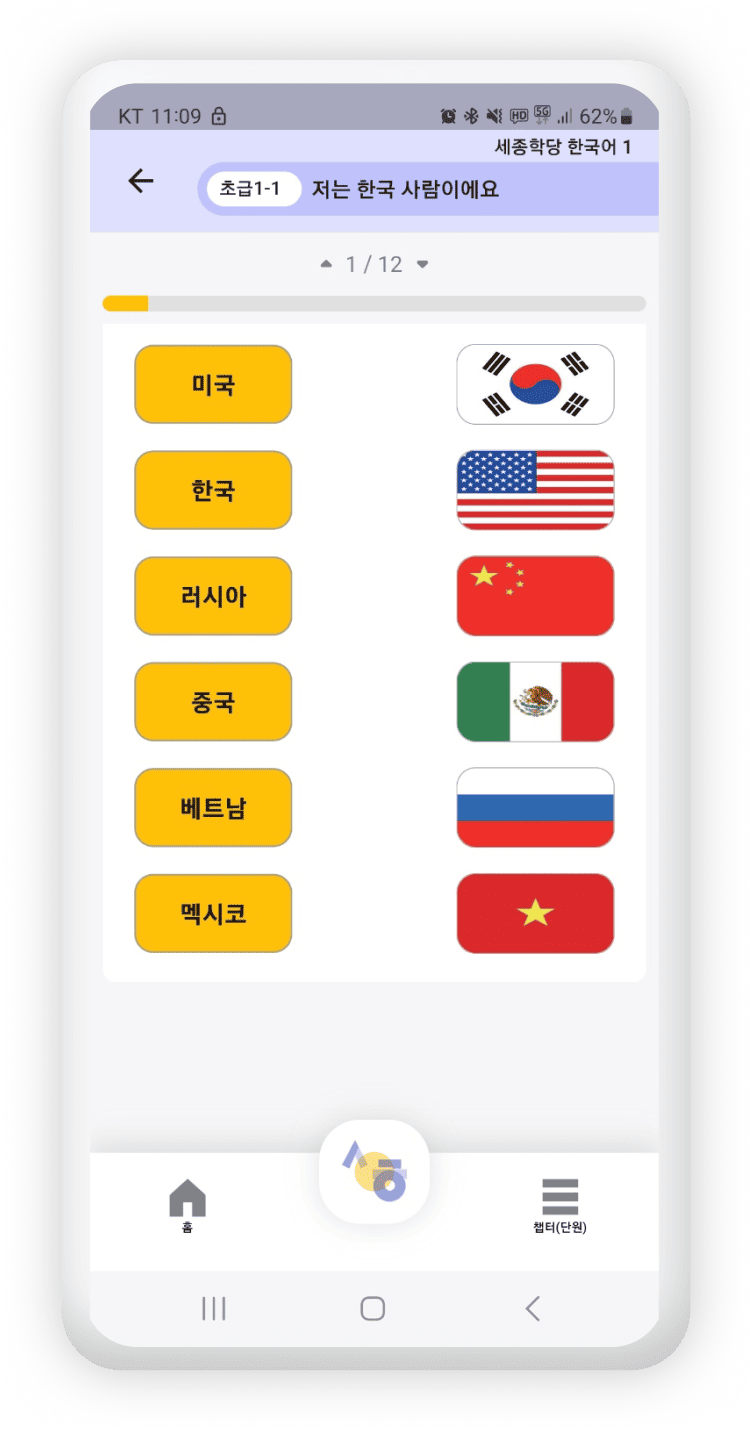This screenshot has width=750, height=1431.
Task: Tap the South Korean flag thumbnail
Action: point(535,384)
